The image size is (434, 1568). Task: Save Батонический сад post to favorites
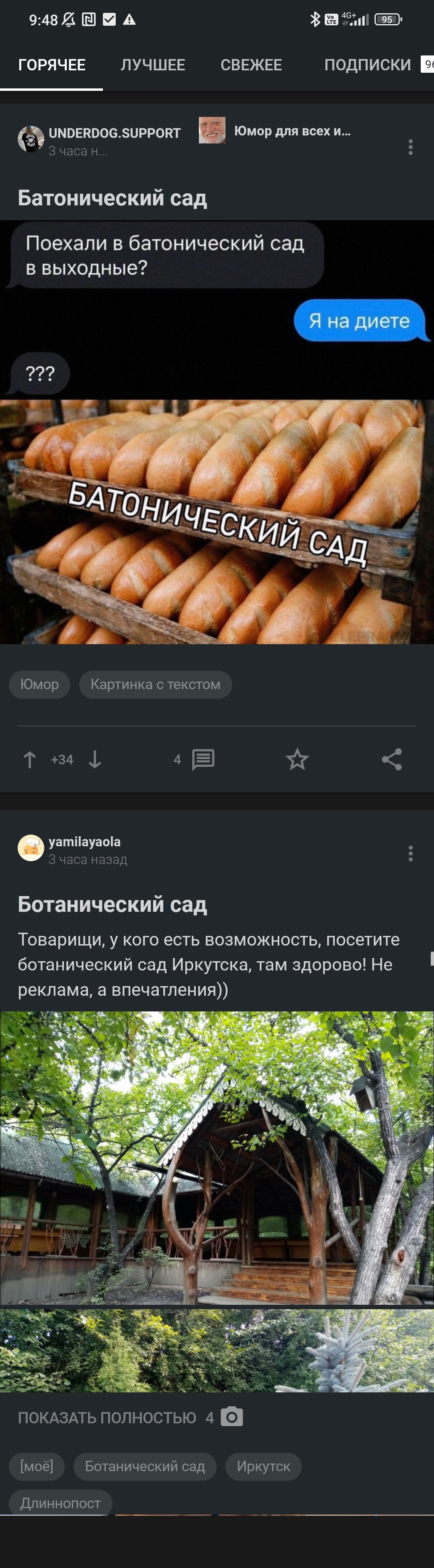click(x=297, y=759)
